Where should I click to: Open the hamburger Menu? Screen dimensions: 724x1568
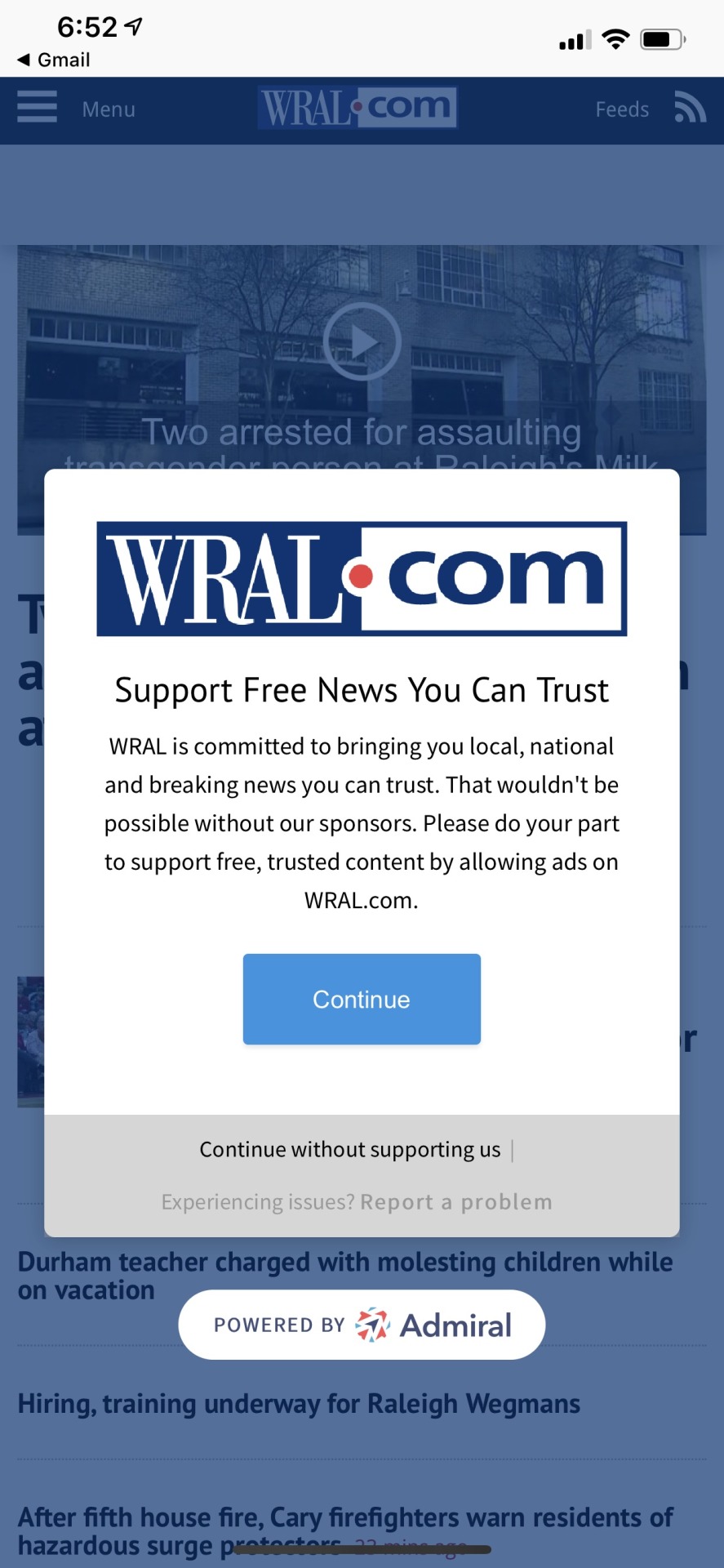38,109
